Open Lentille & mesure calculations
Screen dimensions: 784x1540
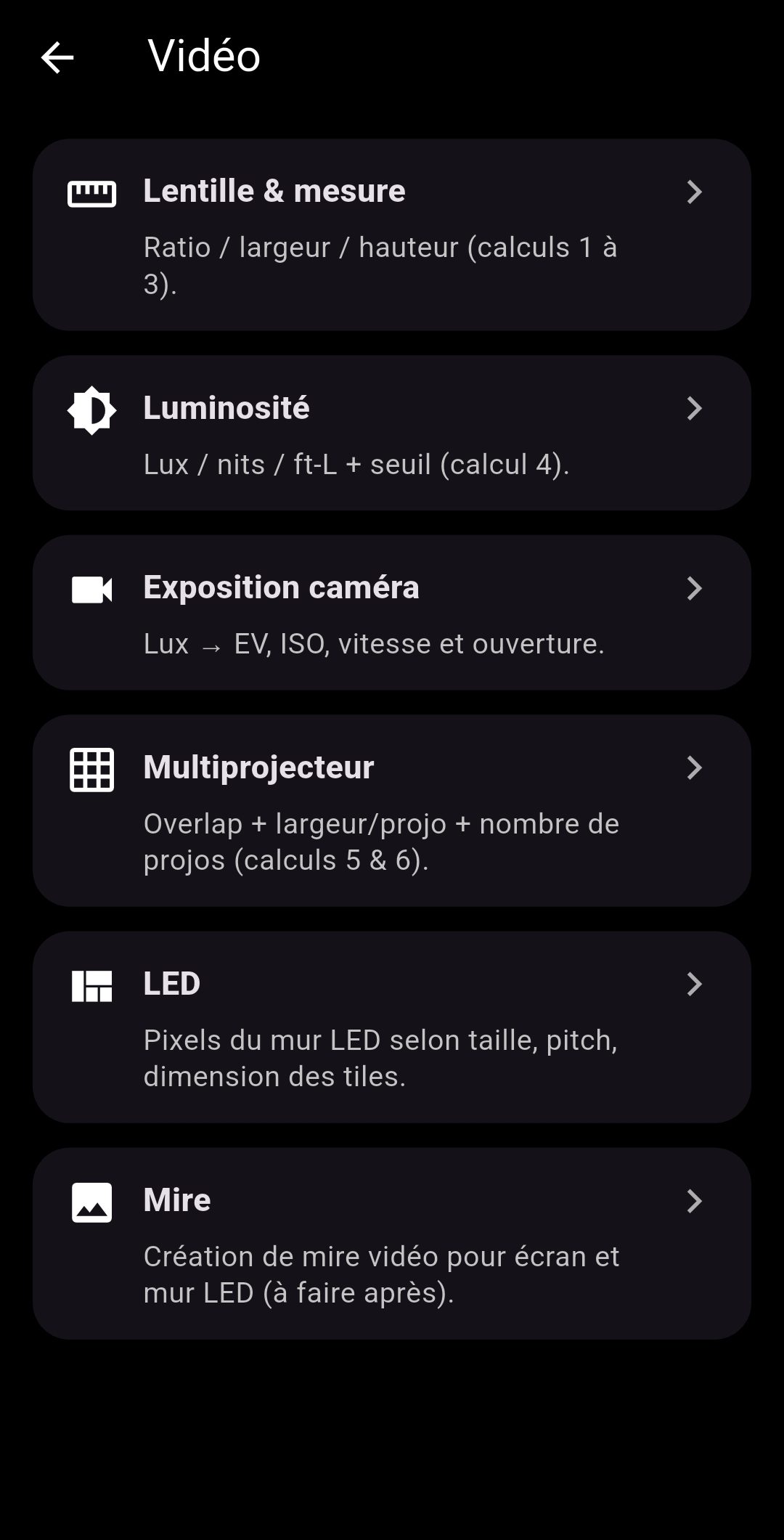click(x=392, y=235)
